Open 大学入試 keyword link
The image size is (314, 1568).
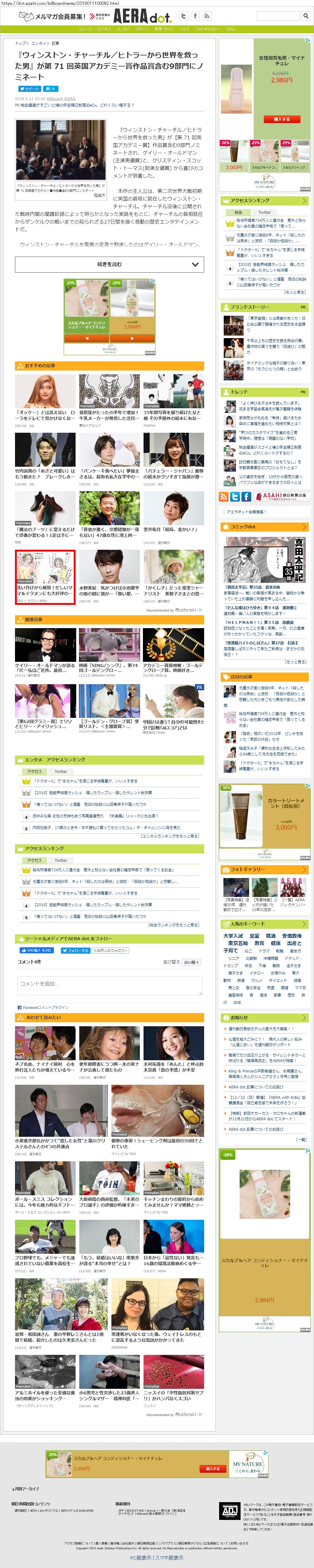point(233,936)
